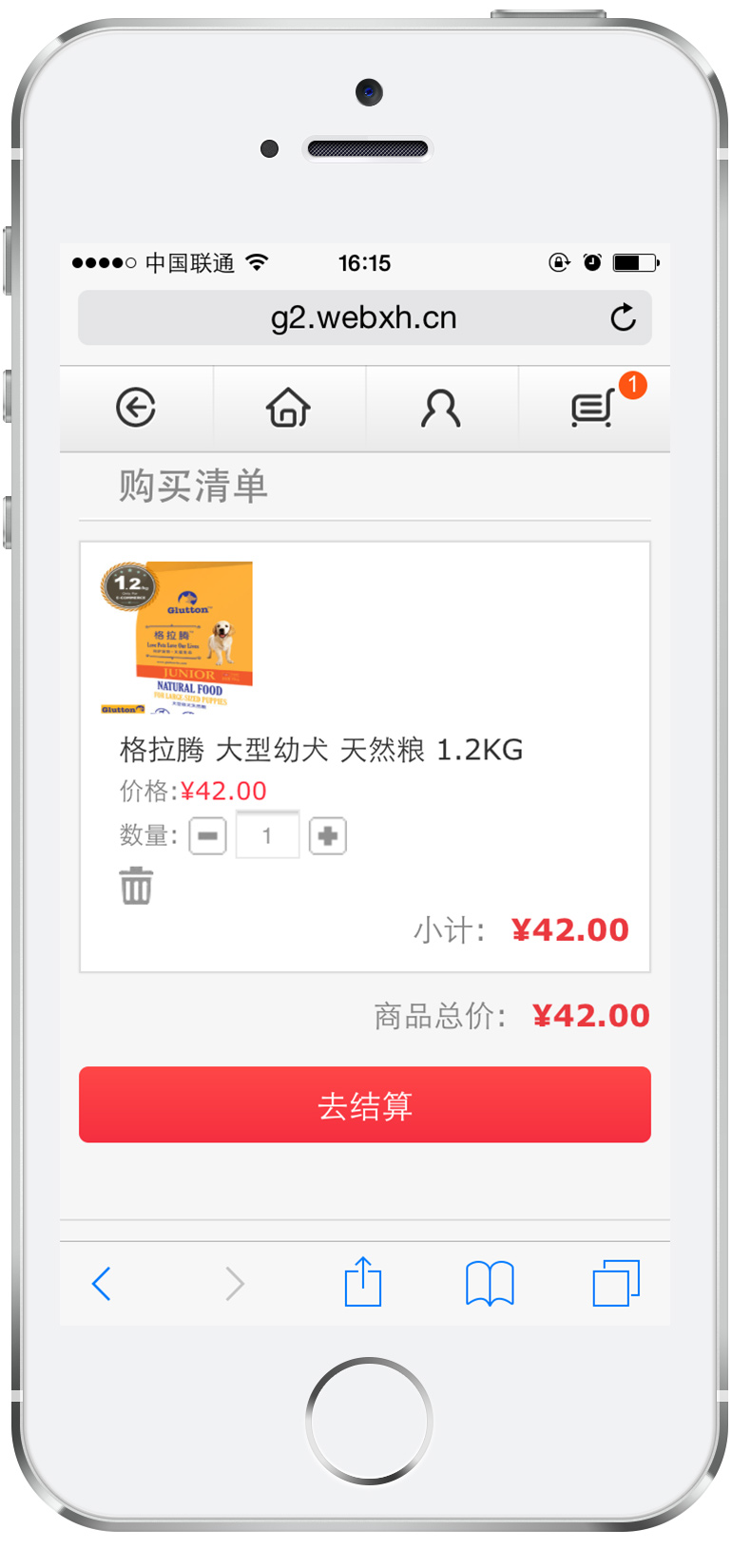Image resolution: width=732 pixels, height=1568 pixels.
Task: Open the user account icon
Action: 441,409
